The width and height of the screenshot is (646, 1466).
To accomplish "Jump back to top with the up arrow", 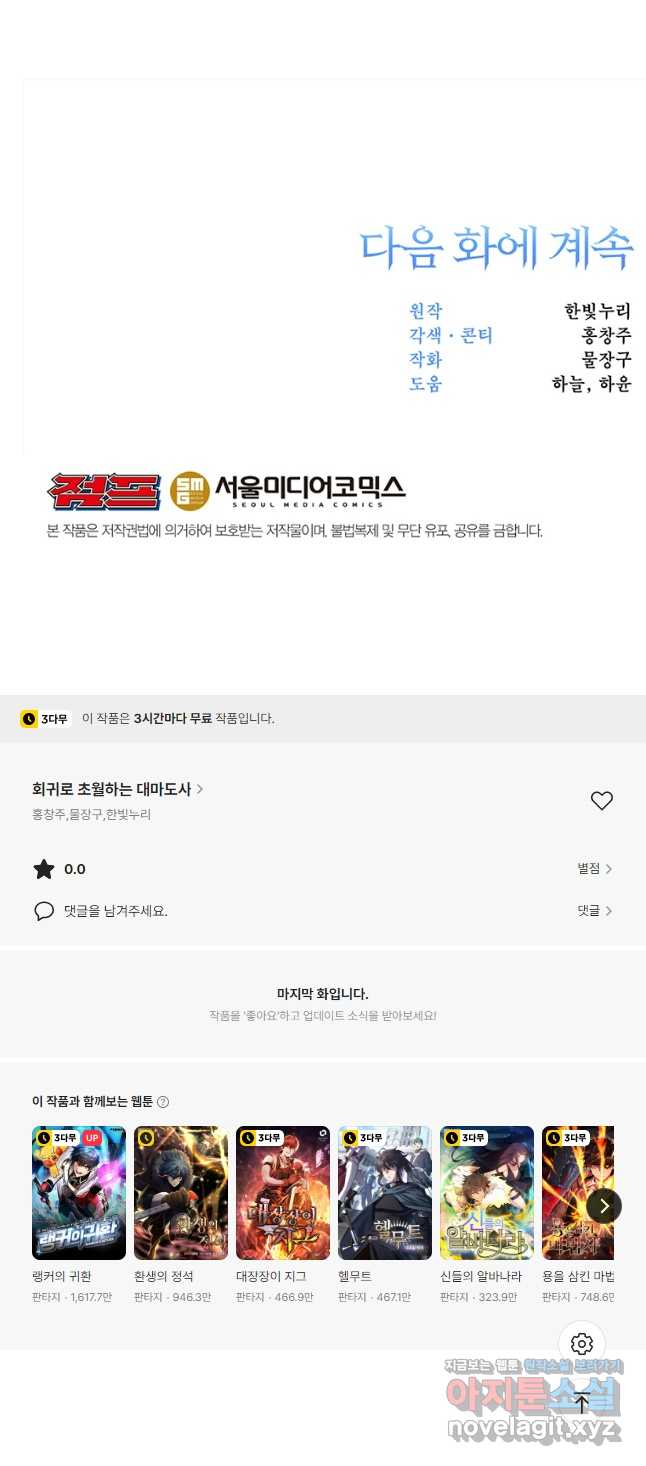I will (582, 1402).
